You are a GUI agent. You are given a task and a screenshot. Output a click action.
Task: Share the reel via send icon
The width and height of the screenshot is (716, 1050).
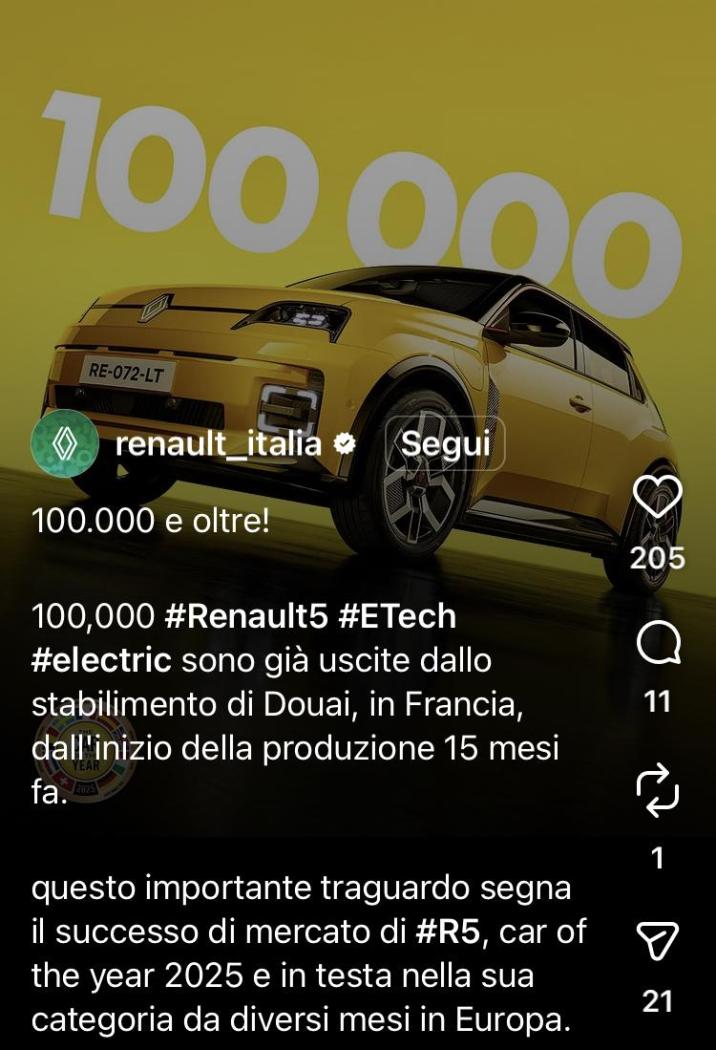658,939
